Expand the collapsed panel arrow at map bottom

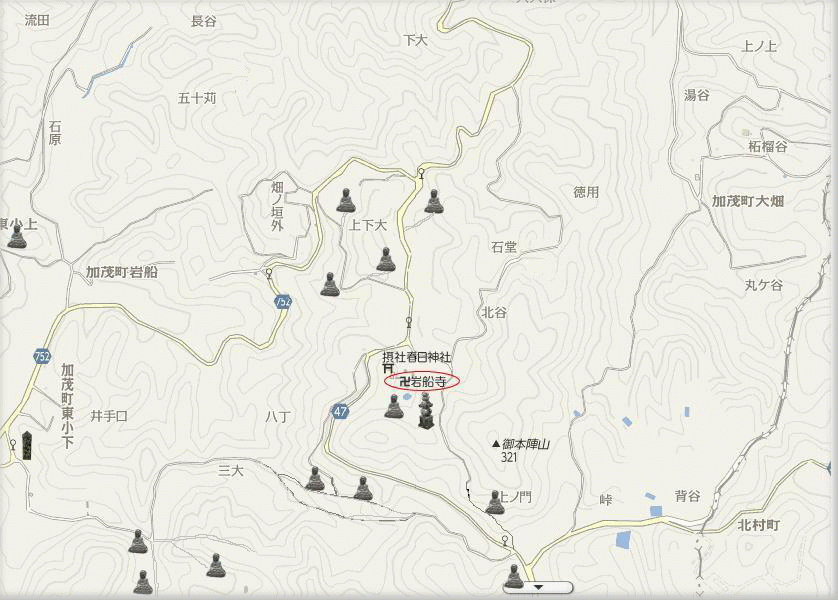[538, 587]
